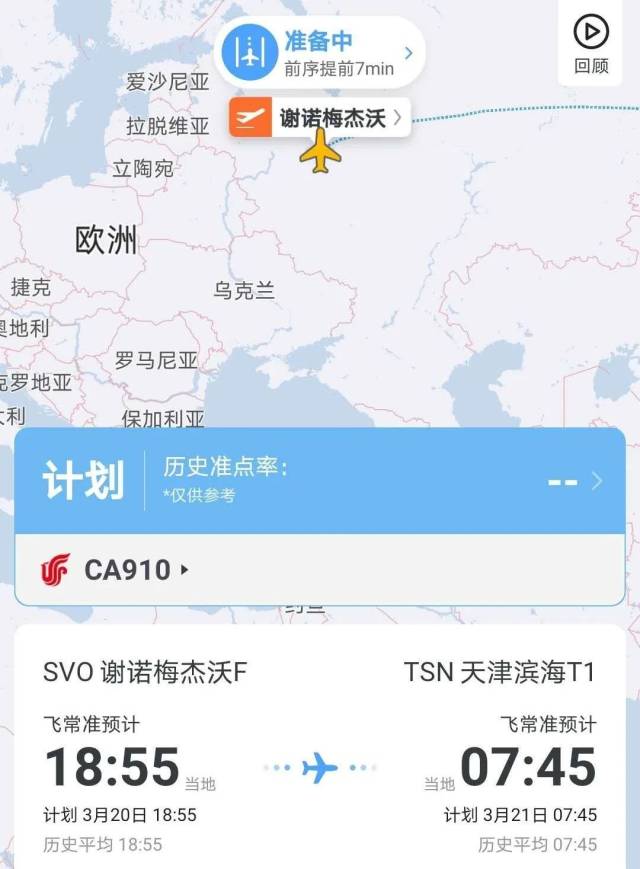Open the 准备中 status bubble
The image size is (640, 869).
tap(318, 53)
